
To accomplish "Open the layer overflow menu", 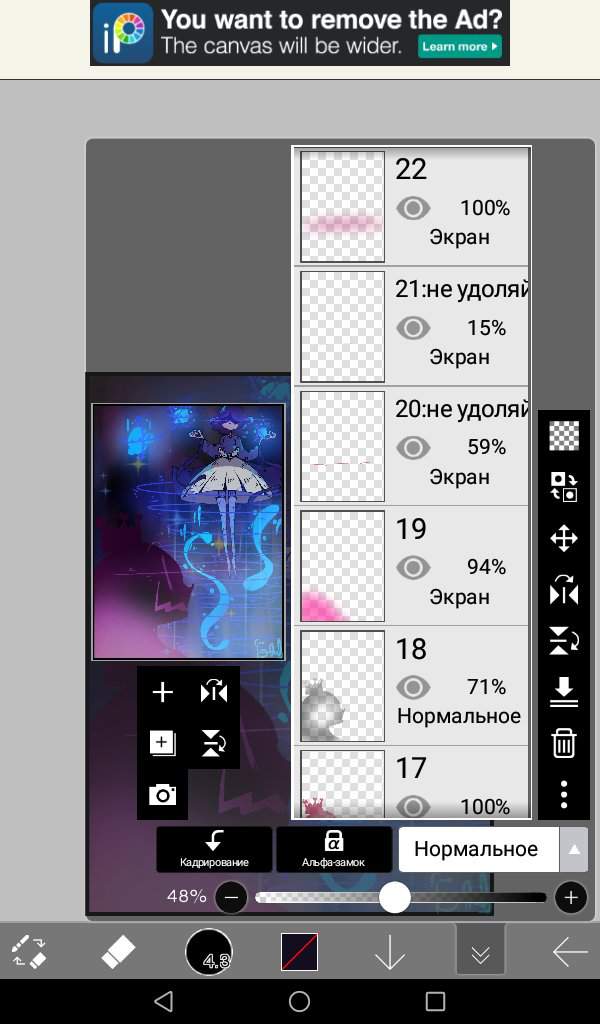I will click(x=564, y=794).
